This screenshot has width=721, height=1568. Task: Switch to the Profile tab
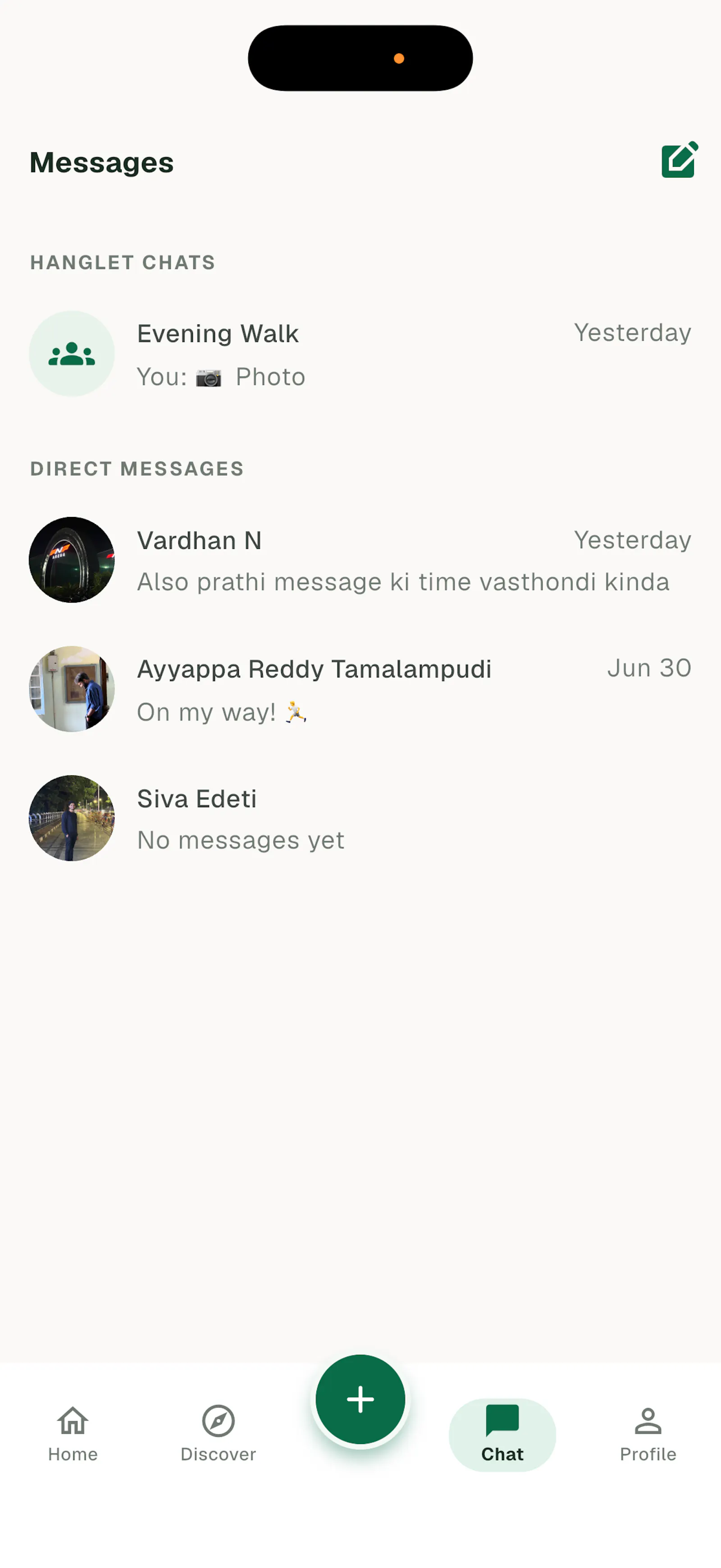coord(648,1434)
